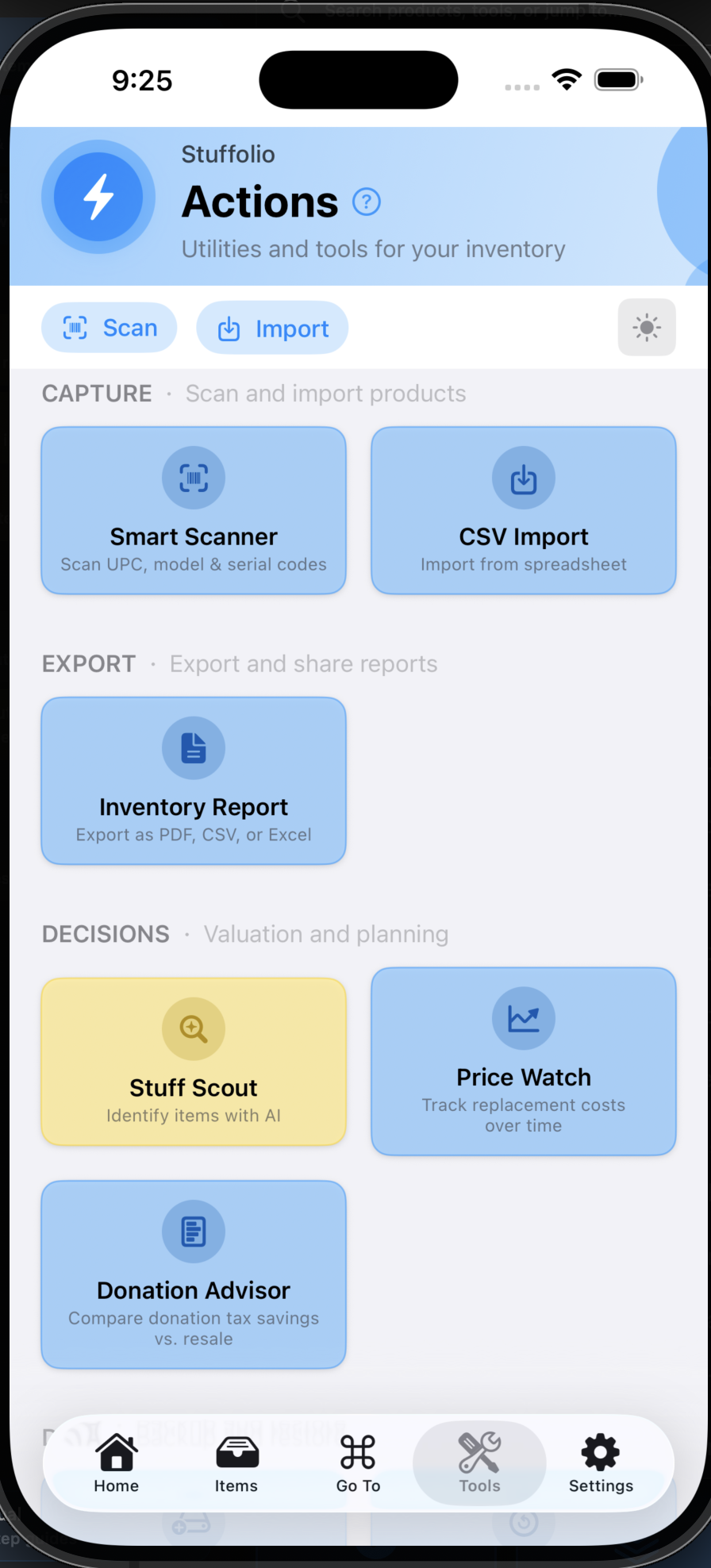Launch Stuff Scout to identify items
The image size is (711, 1568).
pos(194,1062)
